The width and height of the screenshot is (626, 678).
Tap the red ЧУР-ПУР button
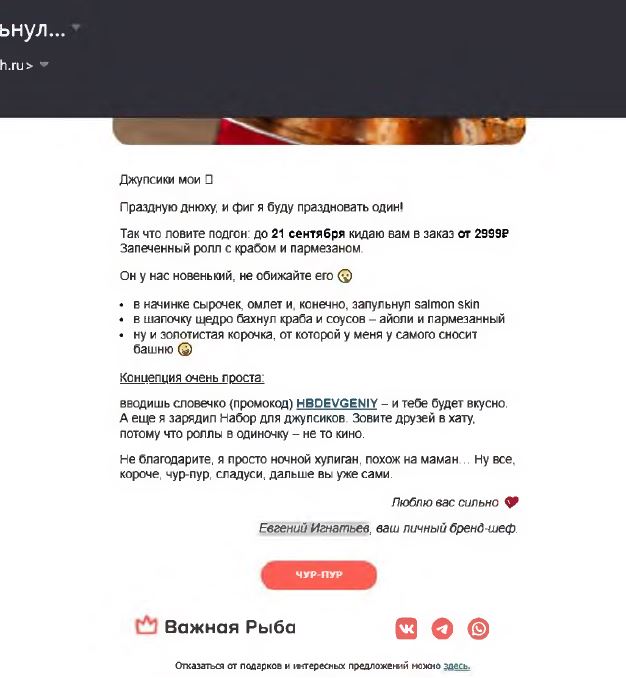click(x=318, y=575)
